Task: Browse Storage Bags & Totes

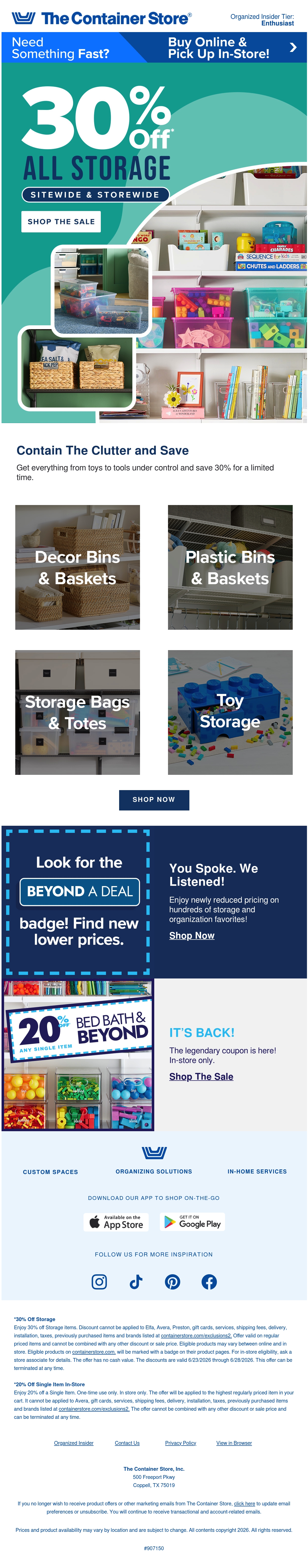Action: click(x=77, y=712)
